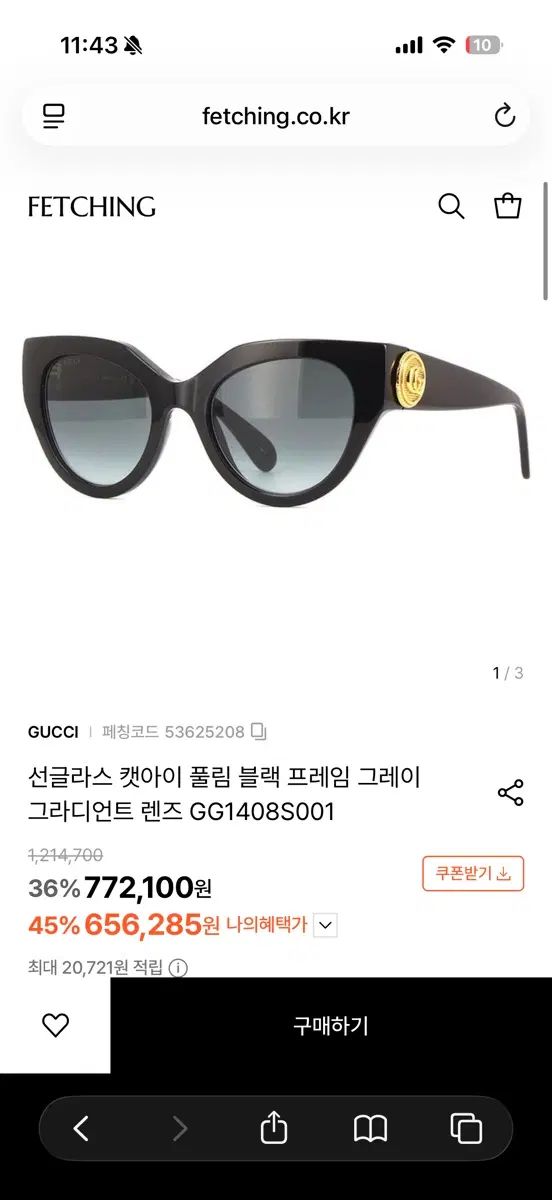The image size is (552, 1200).
Task: Open Safari page reader menu
Action: [x=53, y=116]
